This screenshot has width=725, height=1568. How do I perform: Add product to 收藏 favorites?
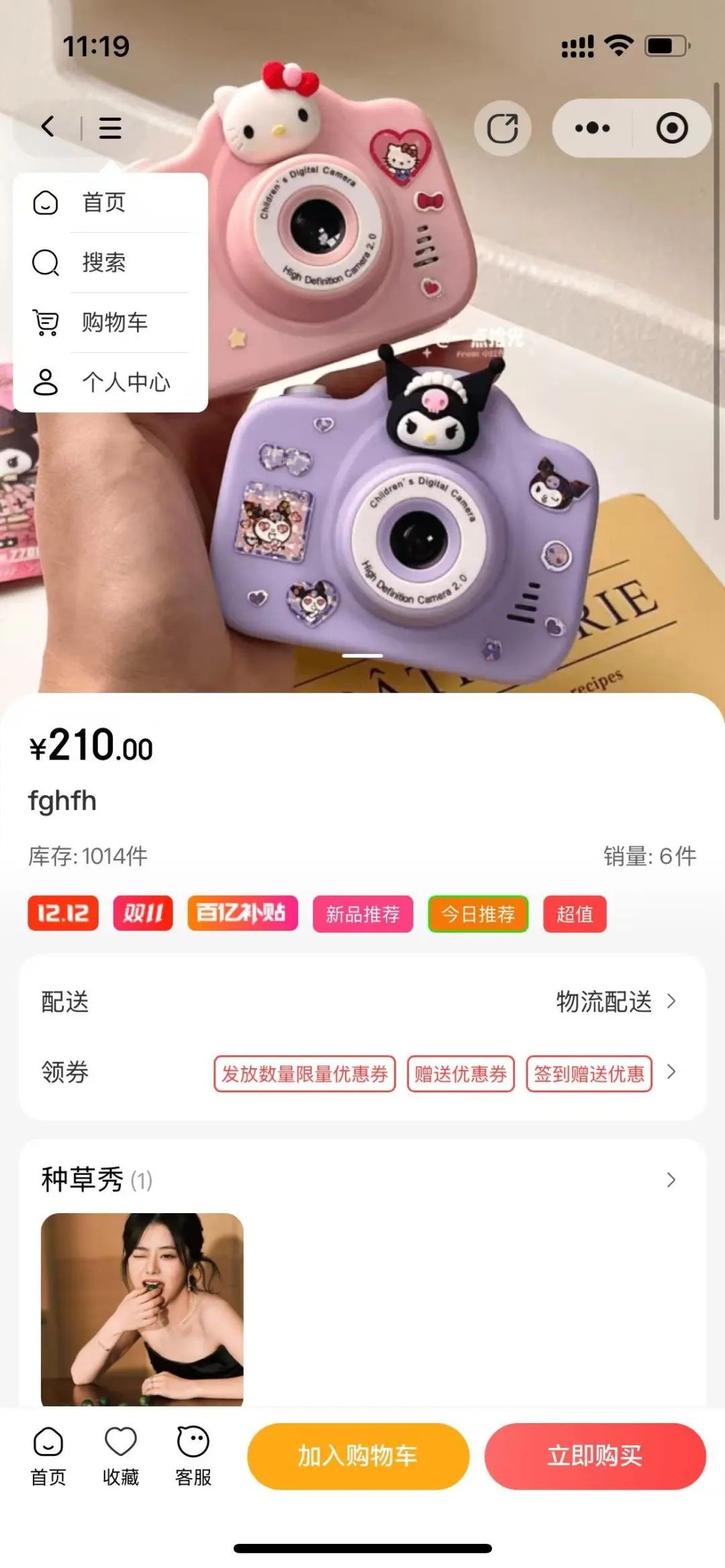[121, 1455]
